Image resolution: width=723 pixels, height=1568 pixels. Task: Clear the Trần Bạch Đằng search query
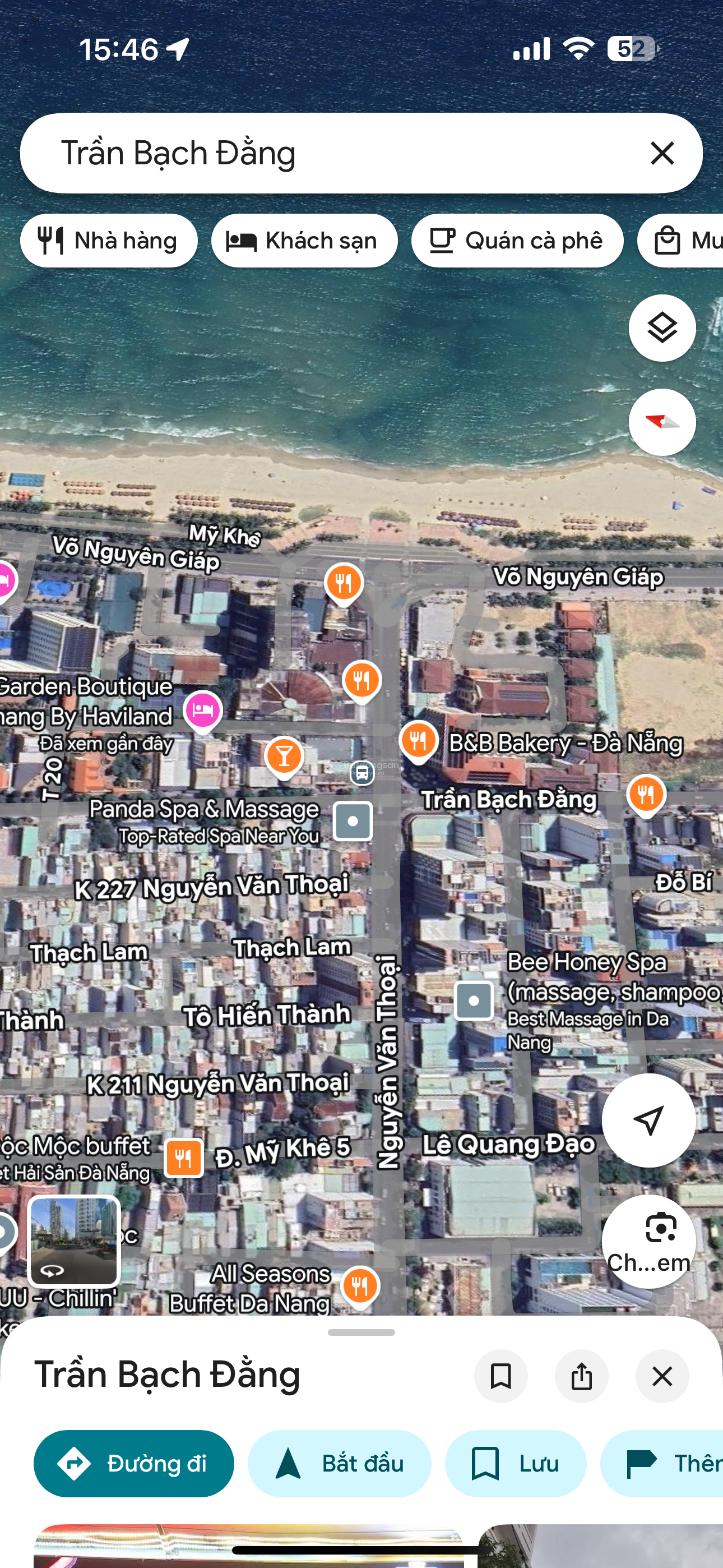click(661, 153)
